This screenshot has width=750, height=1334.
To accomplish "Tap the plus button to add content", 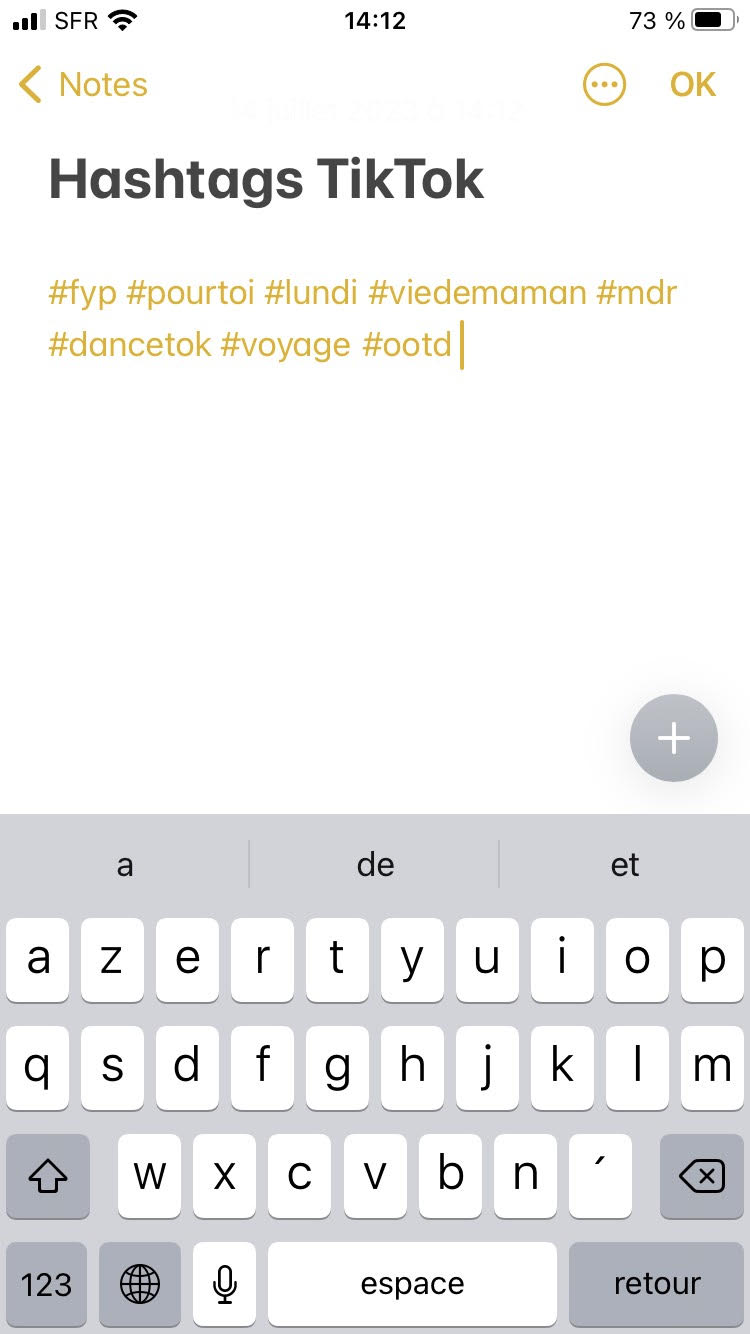I will pyautogui.click(x=673, y=738).
